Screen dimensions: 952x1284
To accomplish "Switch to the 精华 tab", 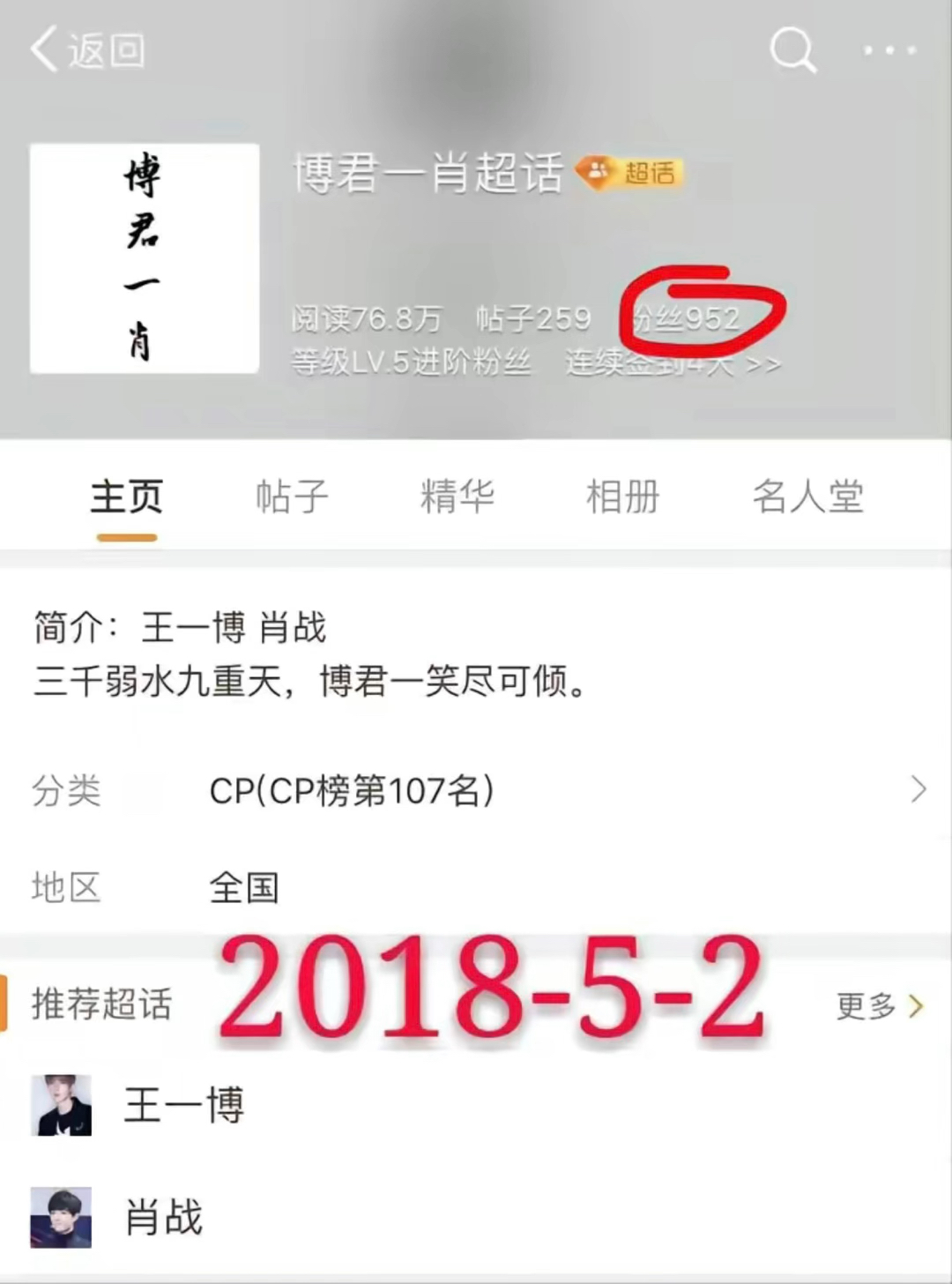I will 457,496.
